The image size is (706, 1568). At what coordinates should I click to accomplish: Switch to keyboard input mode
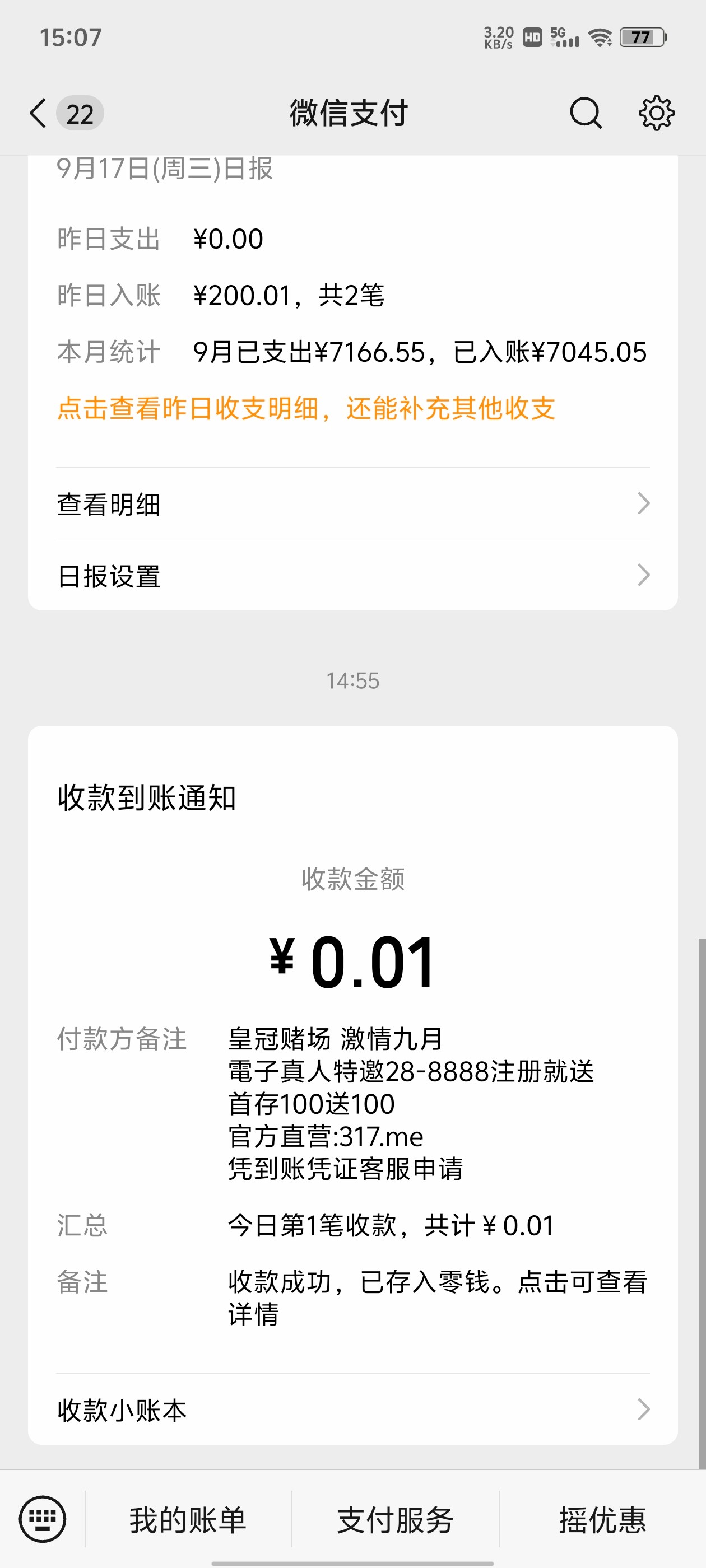tap(43, 1519)
